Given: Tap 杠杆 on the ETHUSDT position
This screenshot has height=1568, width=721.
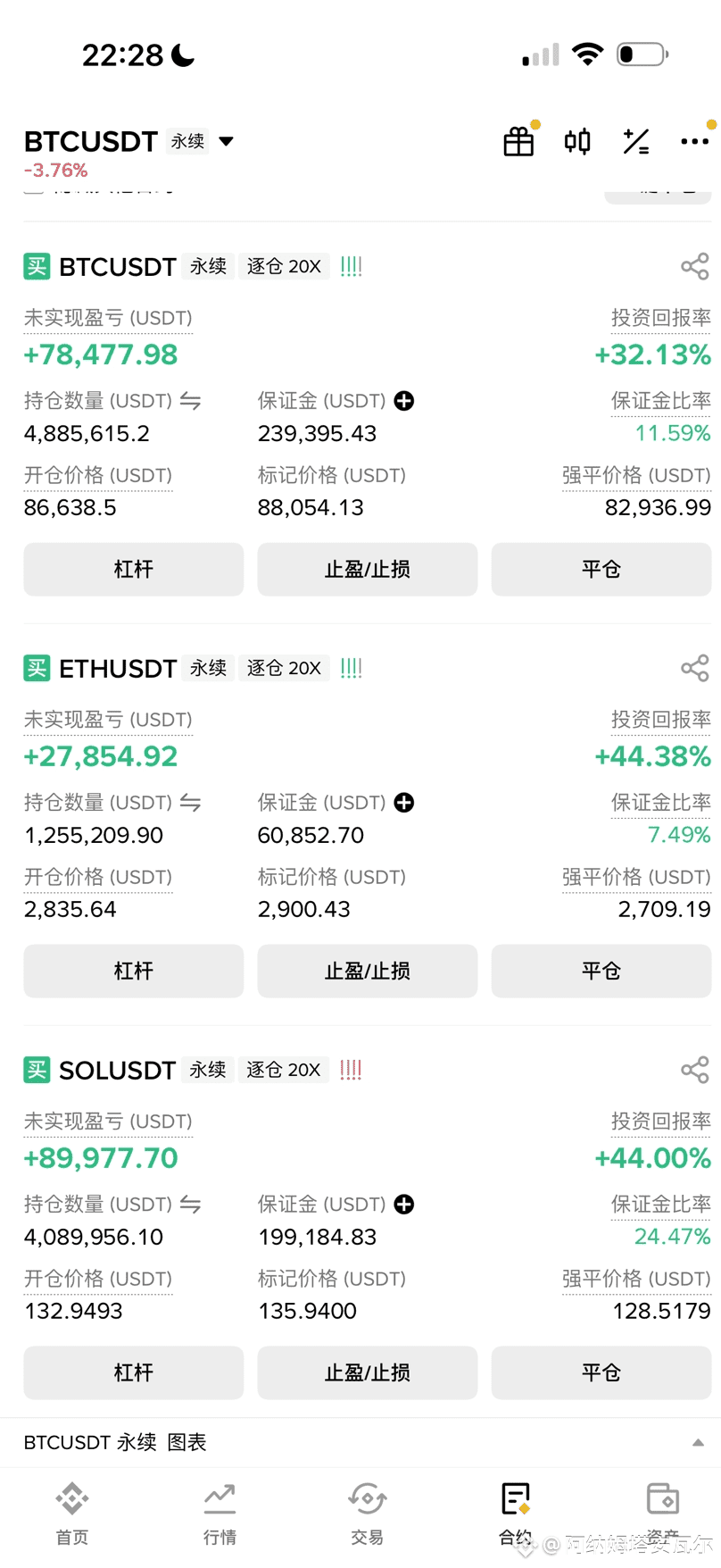Looking at the screenshot, I should [133, 971].
